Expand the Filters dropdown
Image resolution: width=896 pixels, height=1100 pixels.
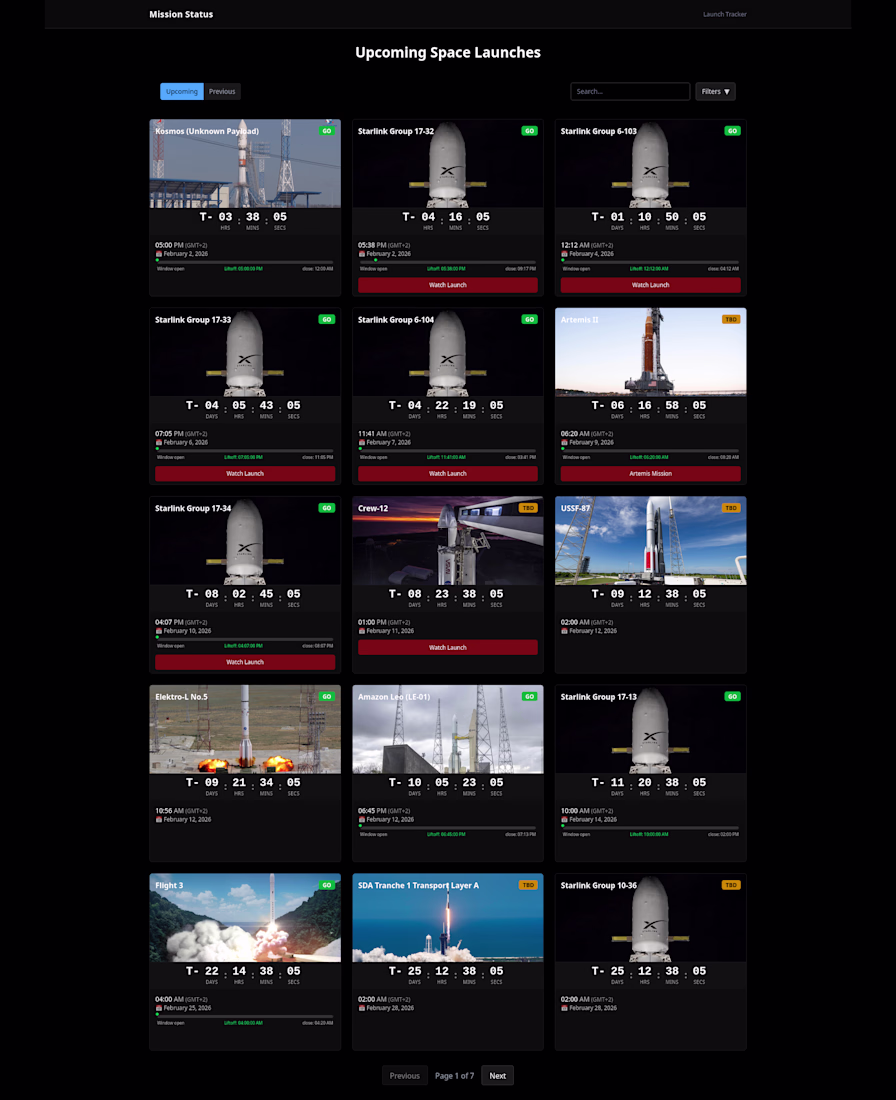[715, 92]
